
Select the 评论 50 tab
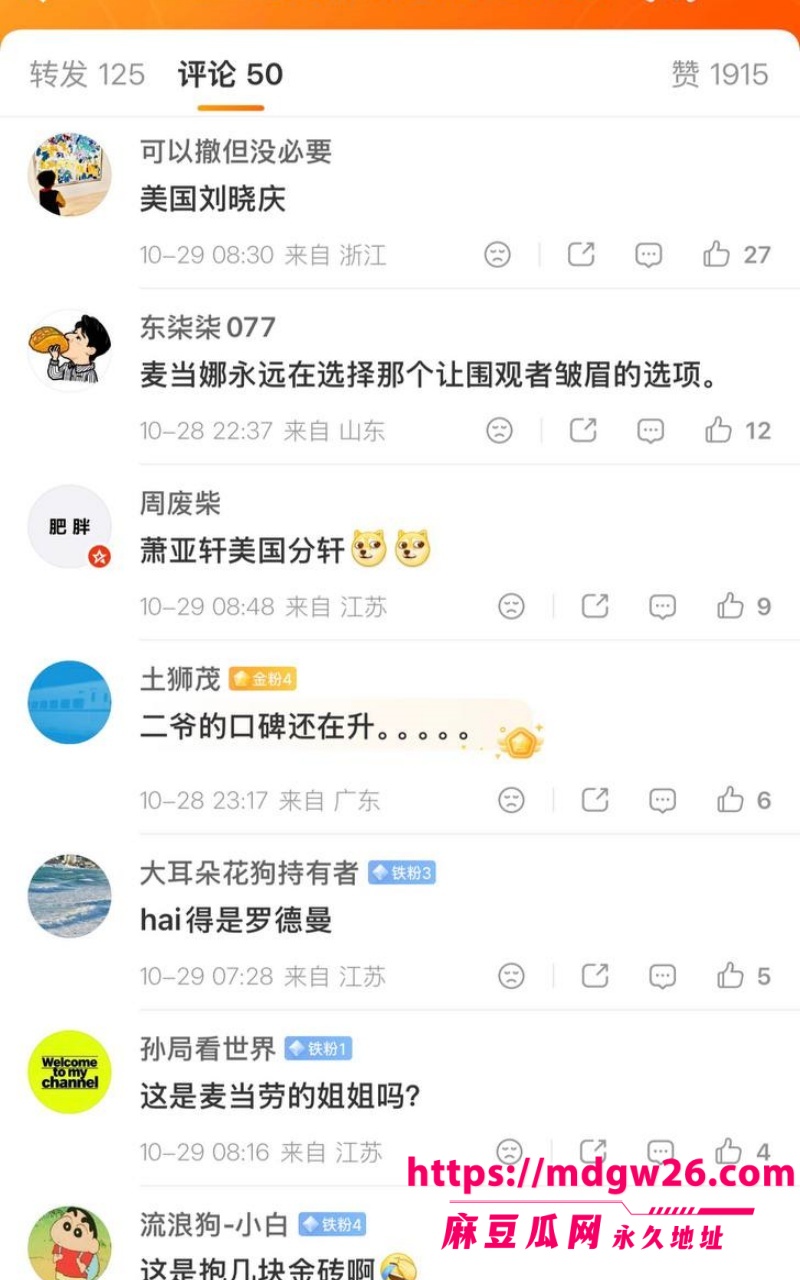tap(231, 74)
